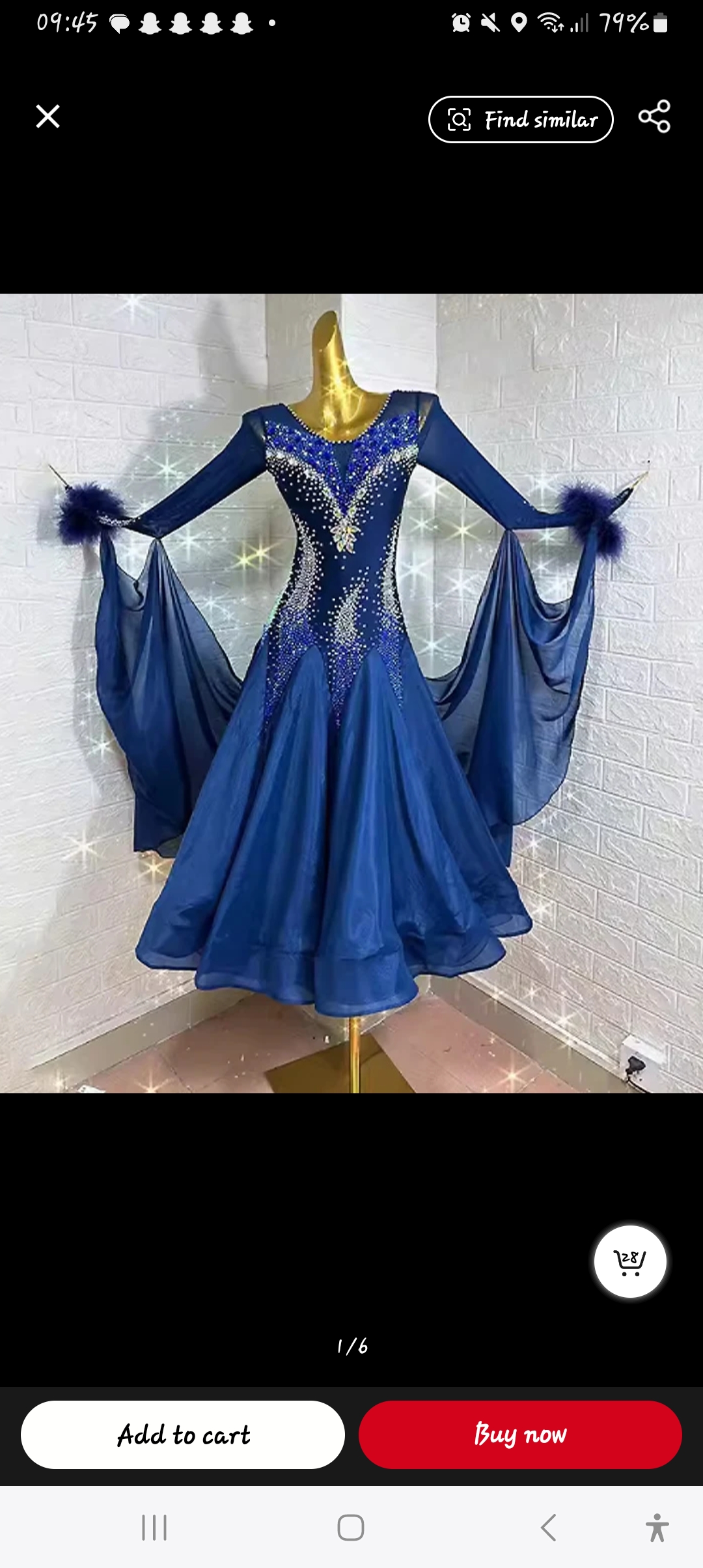Screen dimensions: 703x1568
Task: Close the full-screen product image viewer
Action: tap(48, 117)
